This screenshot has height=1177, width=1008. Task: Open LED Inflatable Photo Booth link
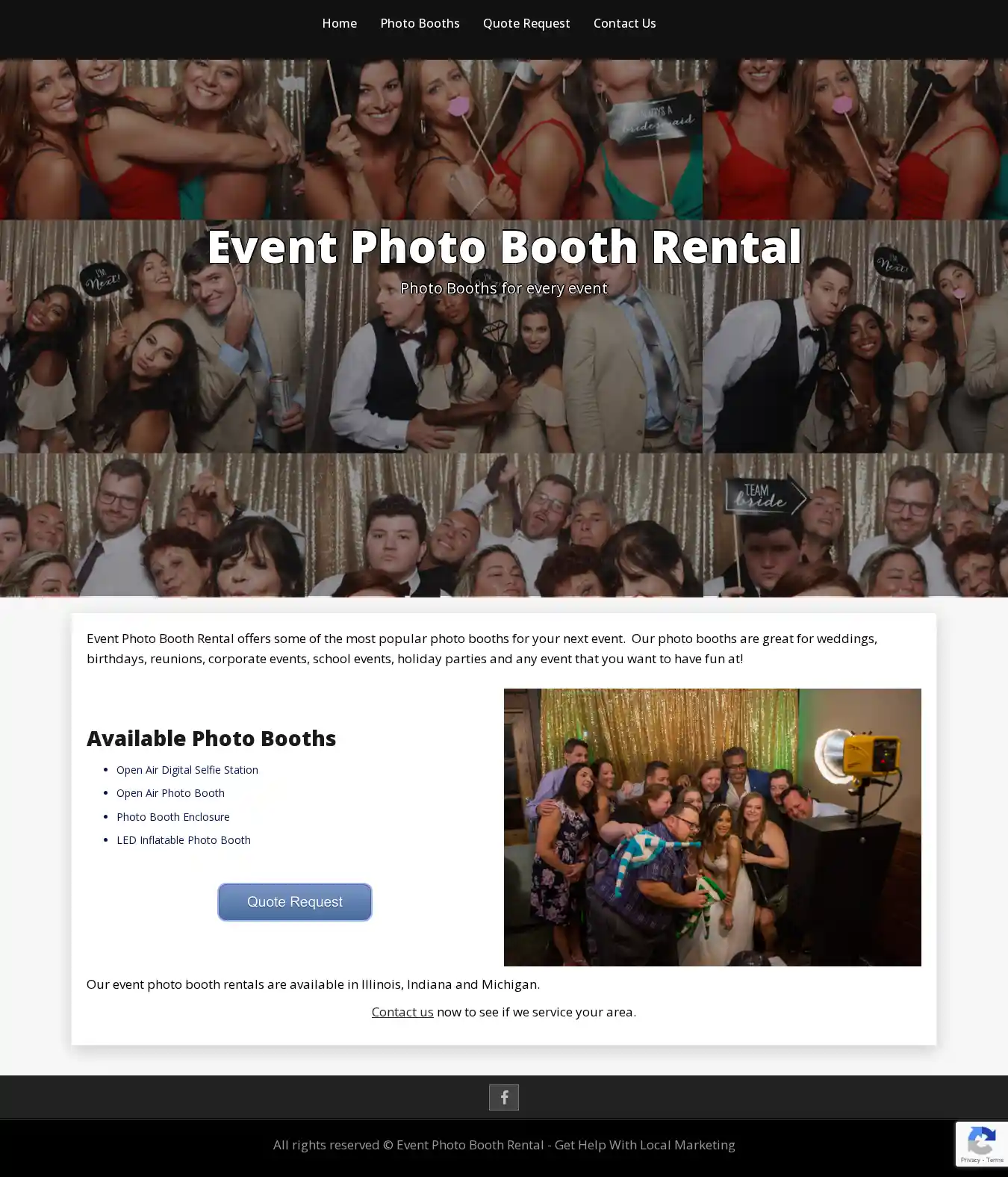click(183, 839)
